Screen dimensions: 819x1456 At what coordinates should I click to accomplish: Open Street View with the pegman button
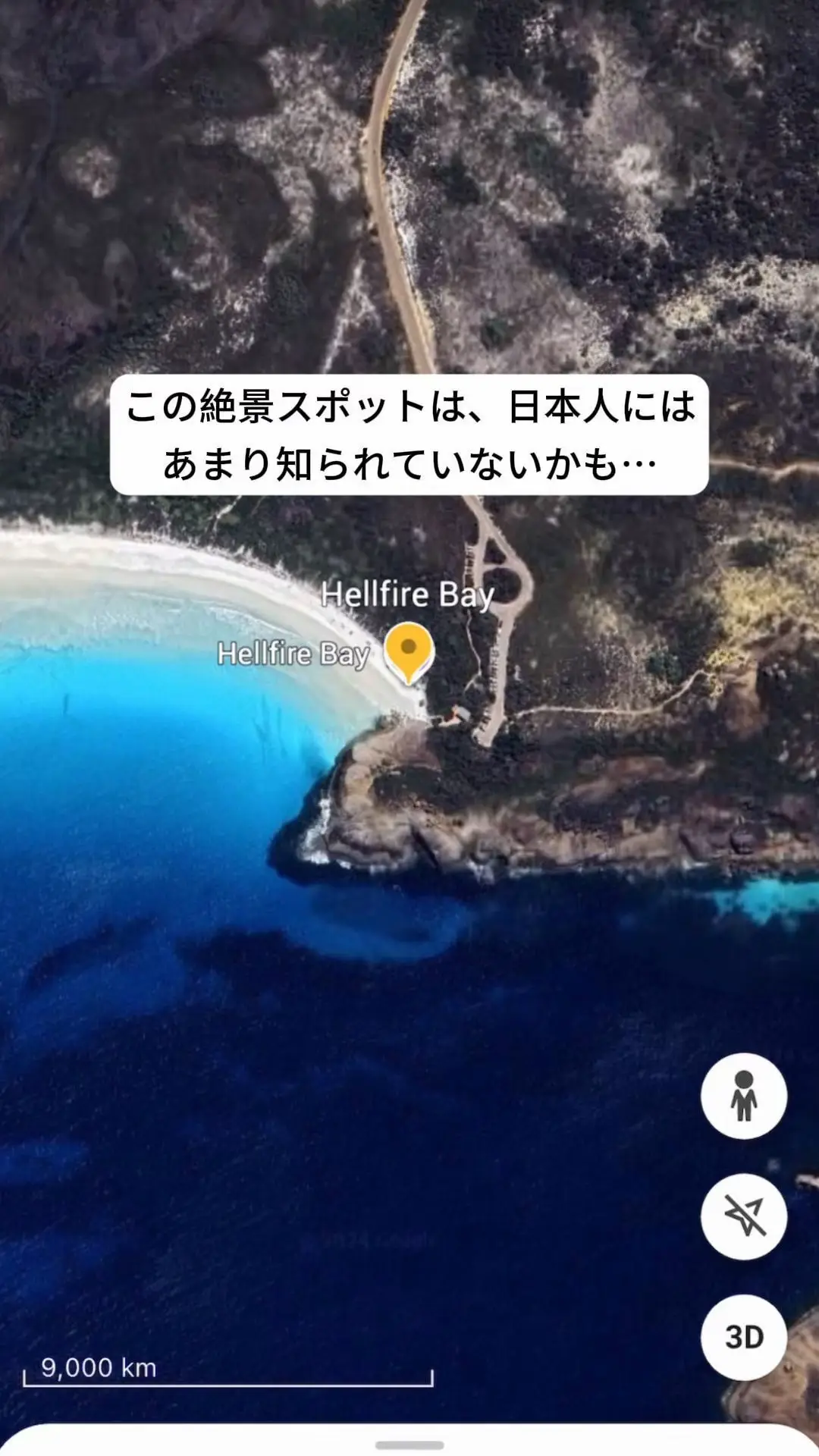click(743, 1095)
